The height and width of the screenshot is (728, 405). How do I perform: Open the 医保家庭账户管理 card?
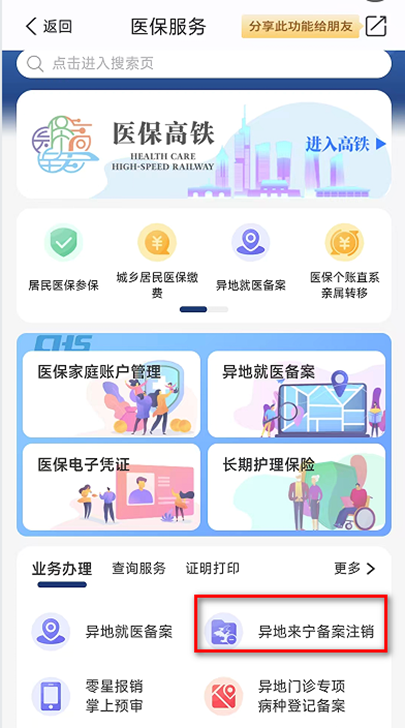pyautogui.click(x=111, y=394)
